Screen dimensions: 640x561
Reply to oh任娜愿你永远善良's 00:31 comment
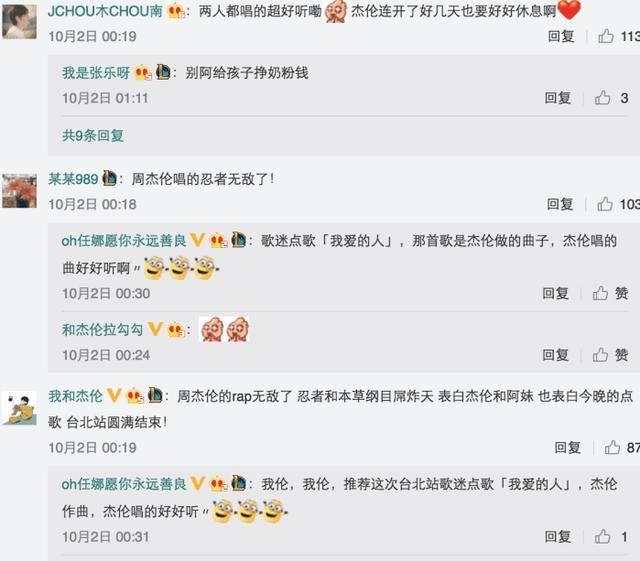tap(557, 537)
